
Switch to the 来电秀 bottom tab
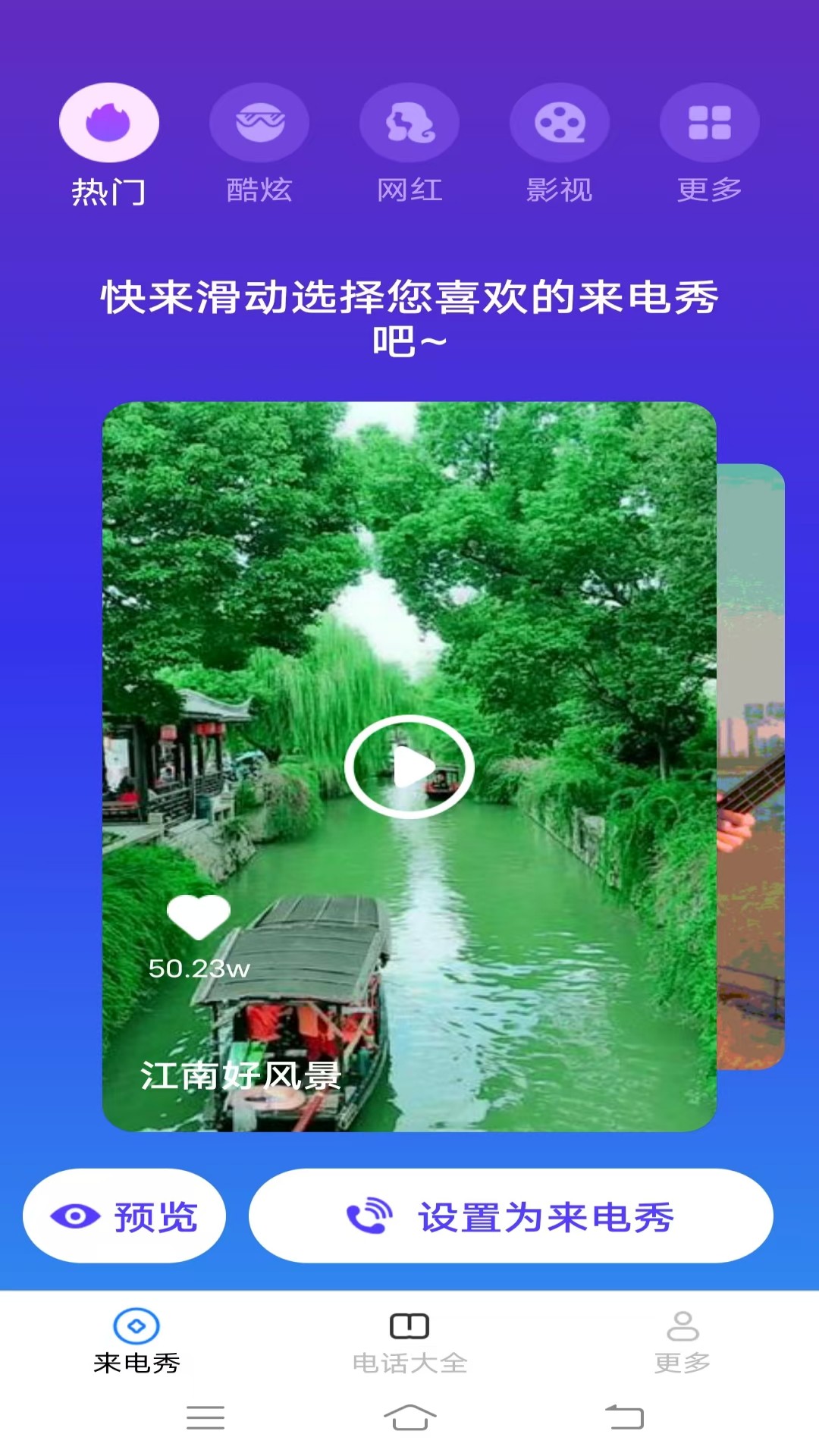[136, 1341]
